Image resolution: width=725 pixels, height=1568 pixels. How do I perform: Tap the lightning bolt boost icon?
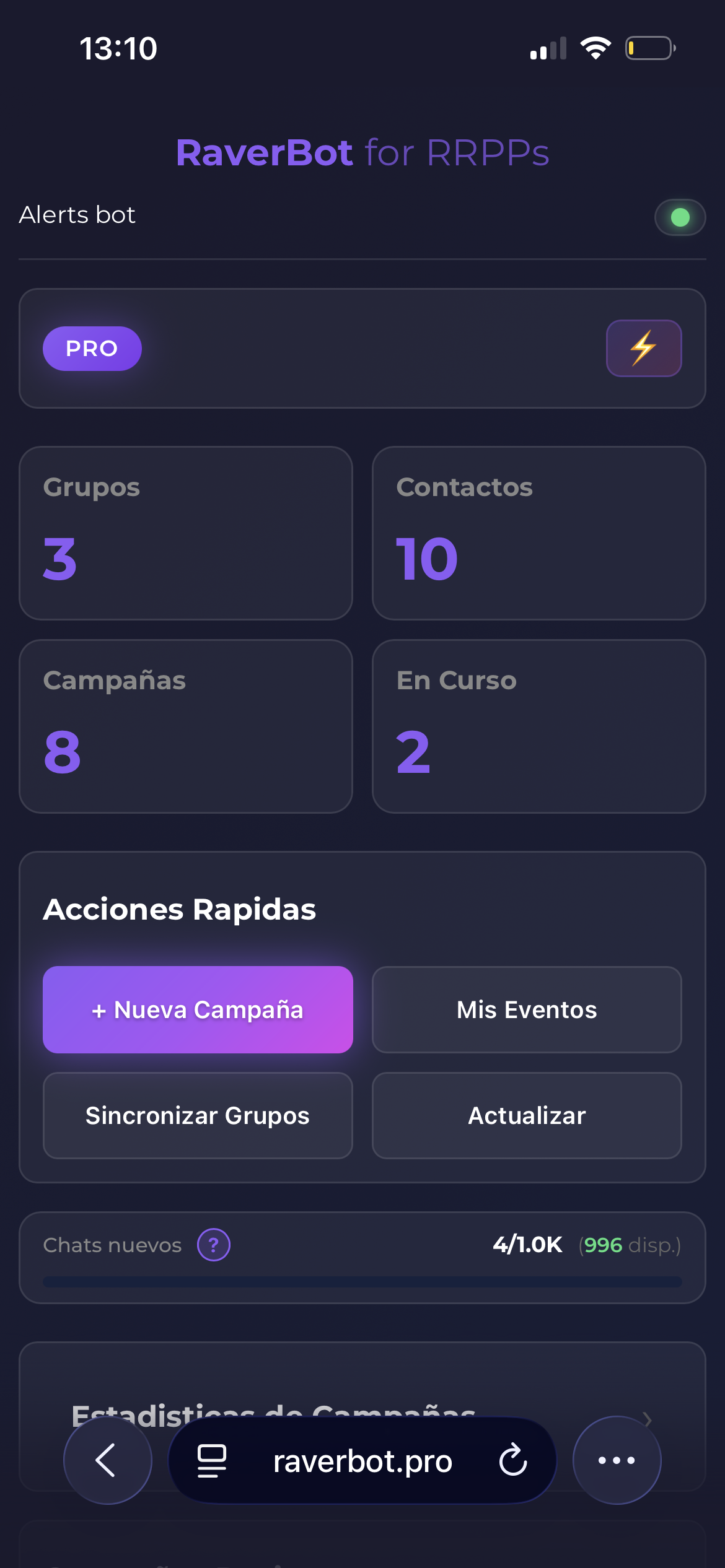point(643,348)
